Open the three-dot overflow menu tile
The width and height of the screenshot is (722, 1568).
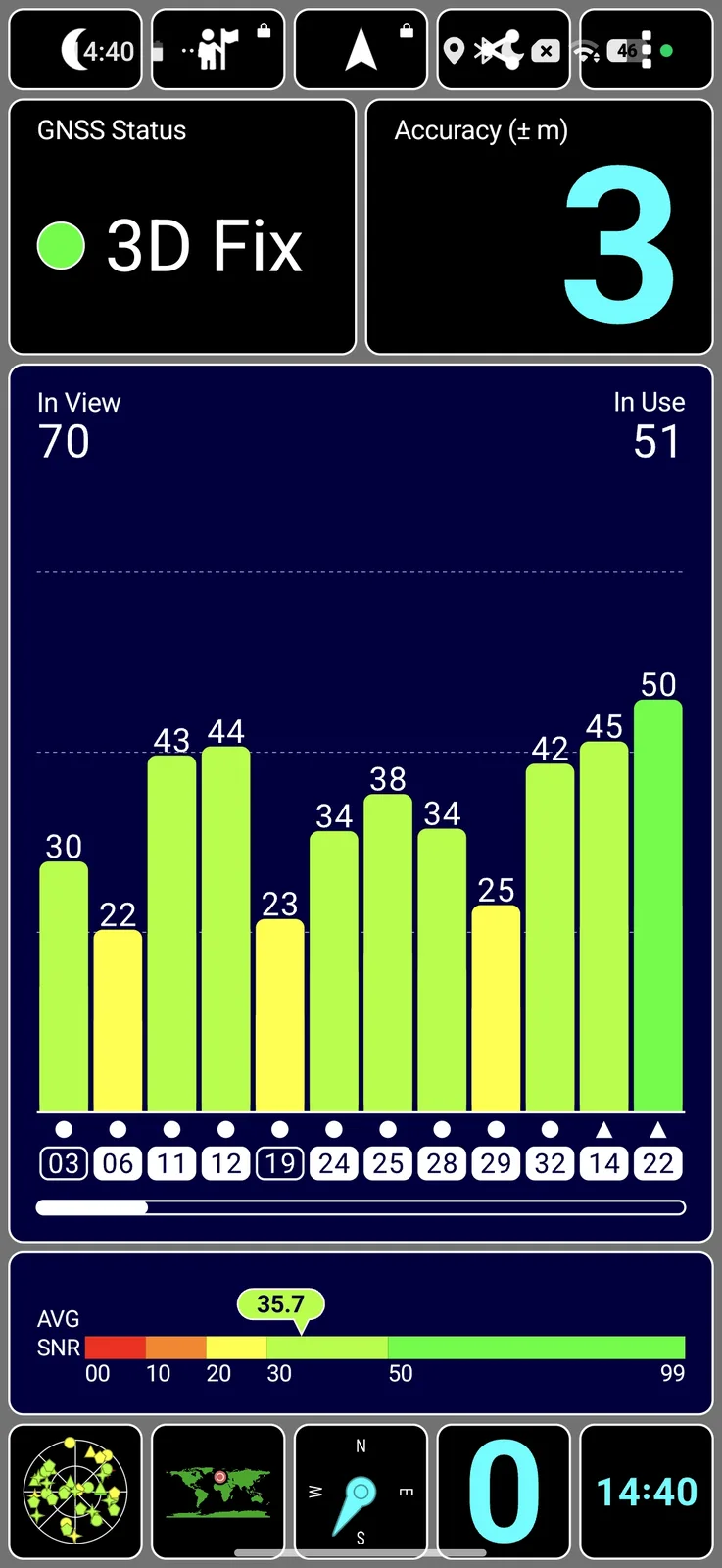point(646,50)
